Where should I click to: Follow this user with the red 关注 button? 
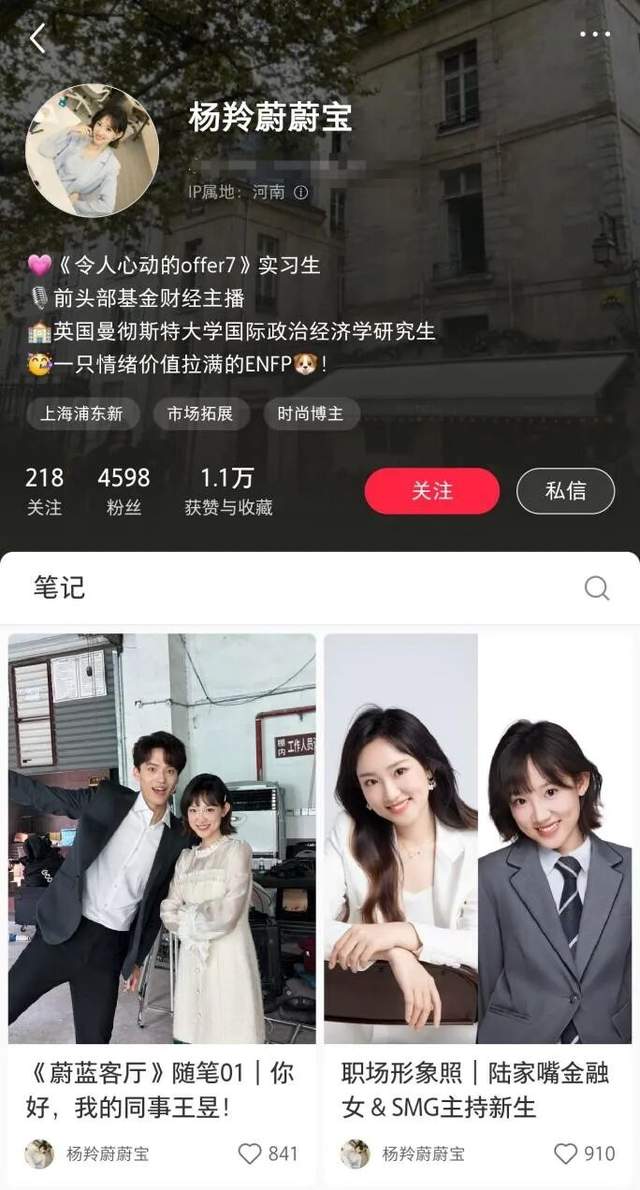pos(432,491)
